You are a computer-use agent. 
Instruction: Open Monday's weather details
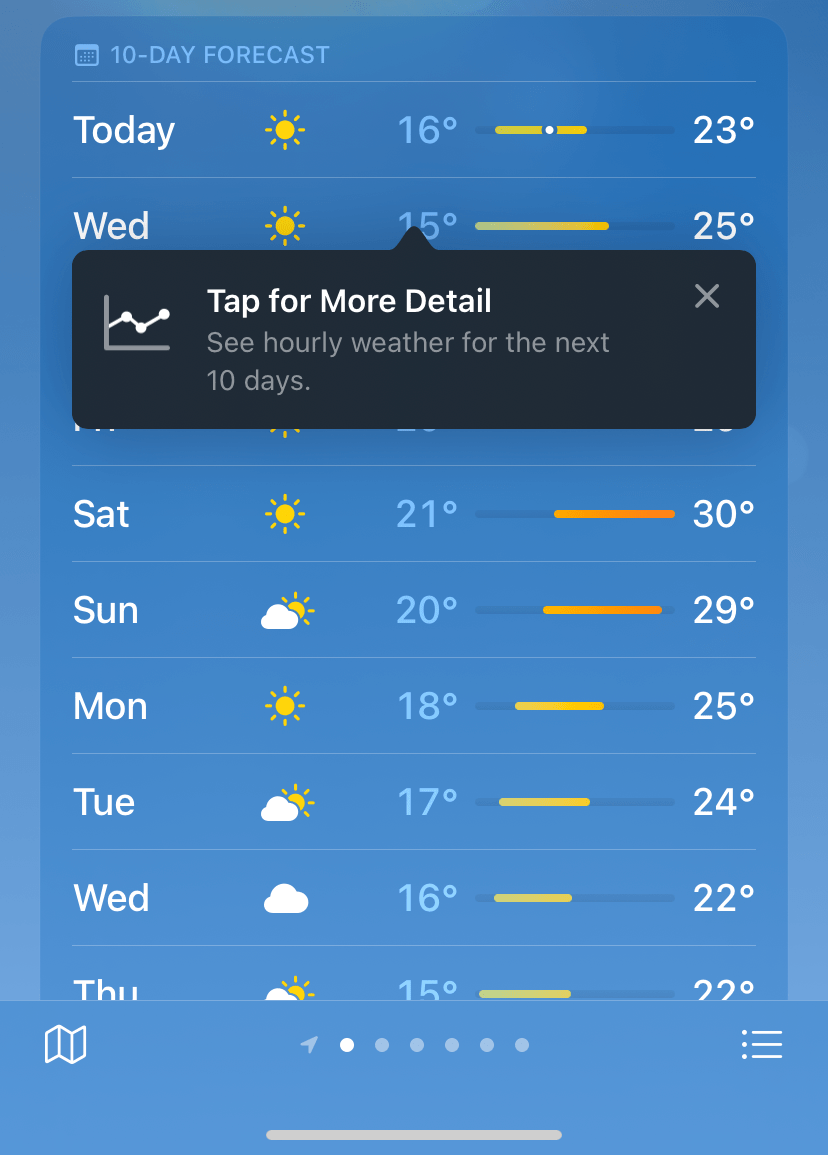(x=414, y=705)
